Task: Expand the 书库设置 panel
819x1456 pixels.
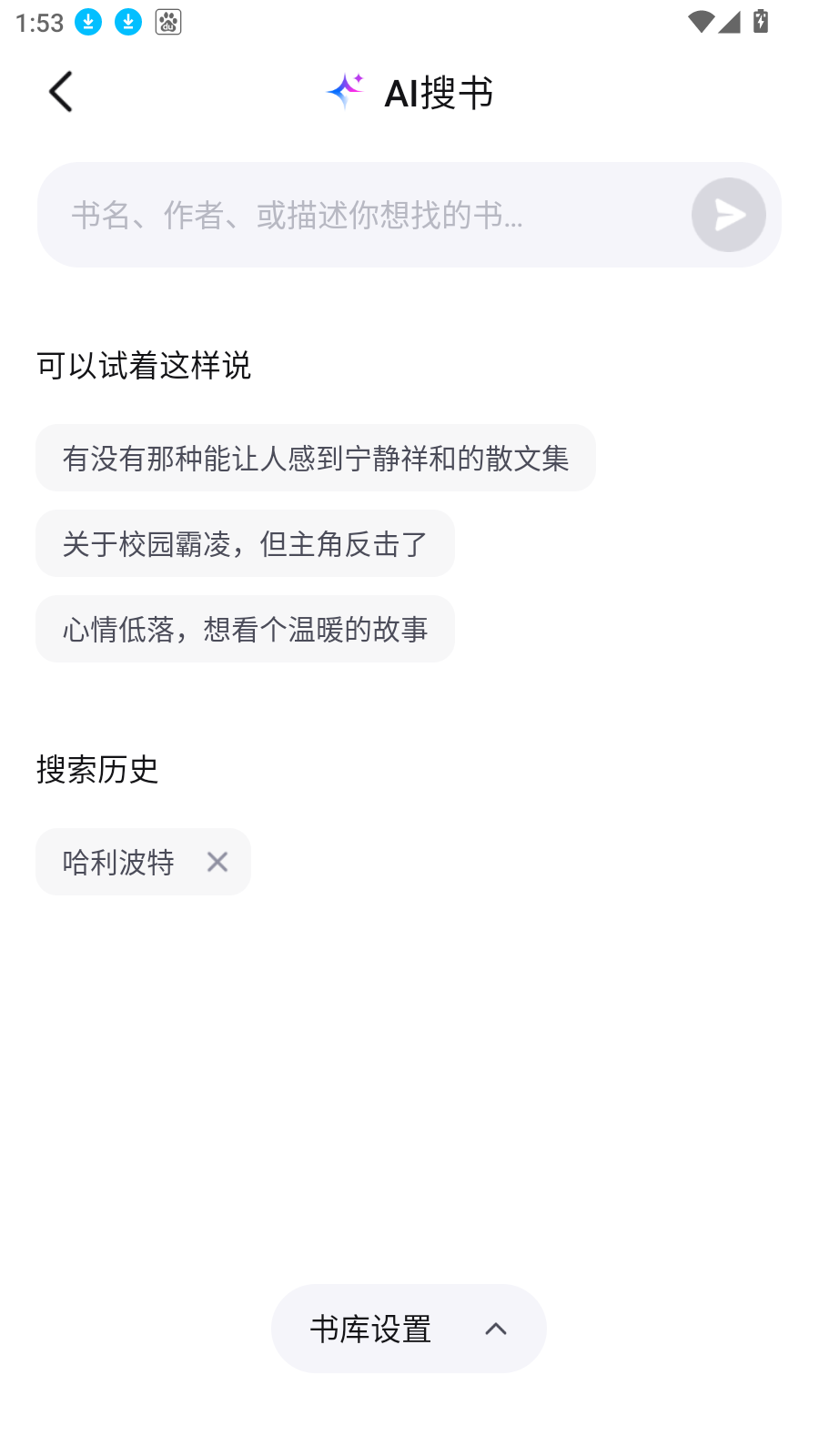Action: (x=409, y=1329)
